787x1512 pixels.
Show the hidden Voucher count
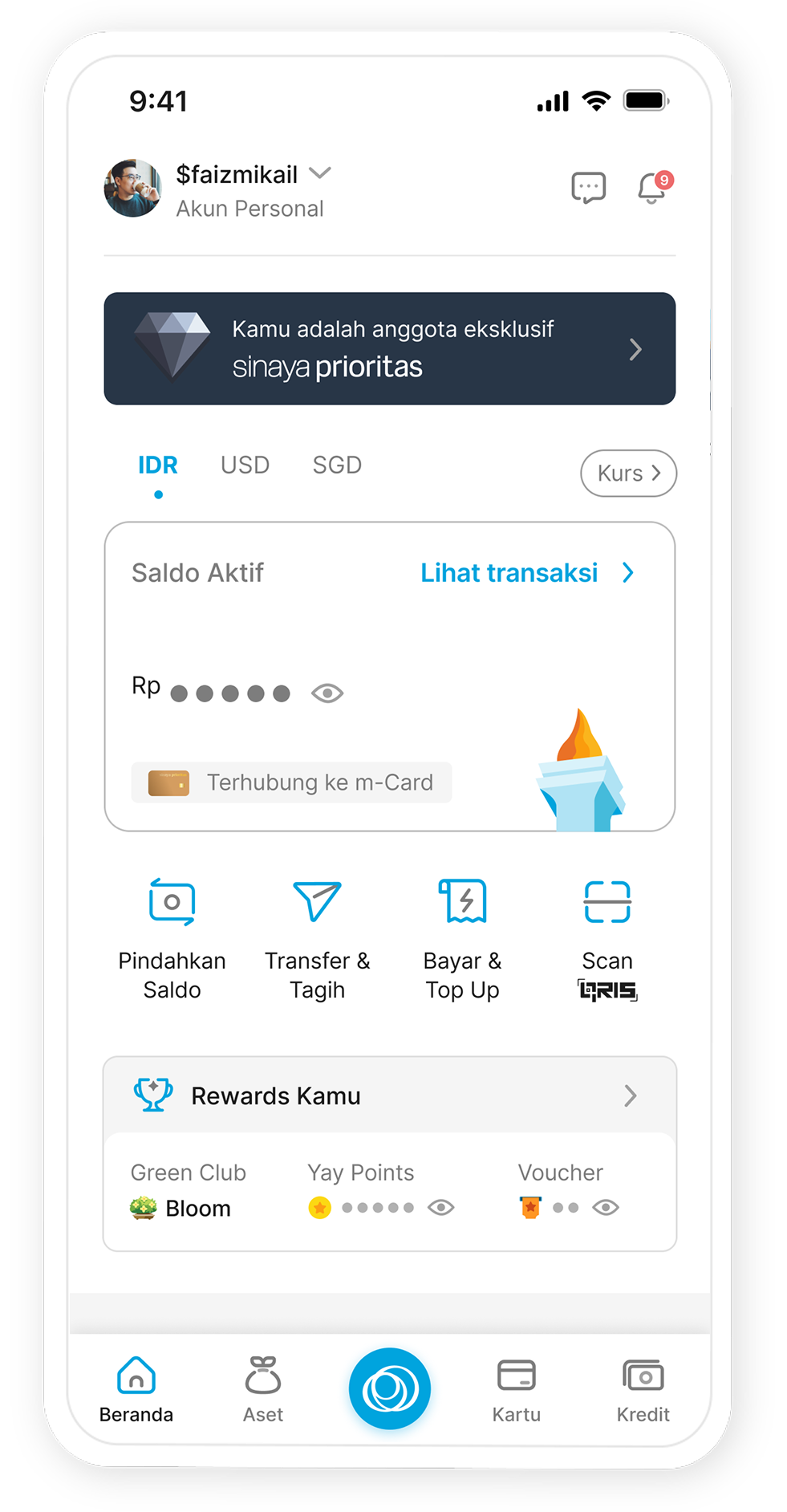pyautogui.click(x=606, y=1207)
